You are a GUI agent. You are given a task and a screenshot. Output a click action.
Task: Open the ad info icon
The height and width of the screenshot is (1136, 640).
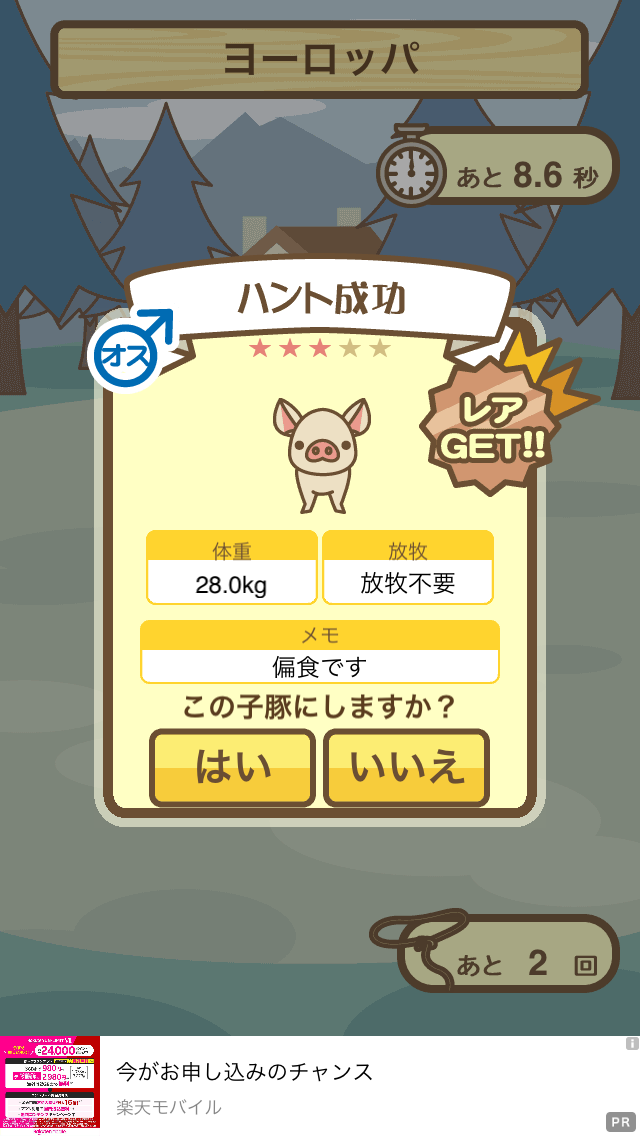coord(632,1043)
